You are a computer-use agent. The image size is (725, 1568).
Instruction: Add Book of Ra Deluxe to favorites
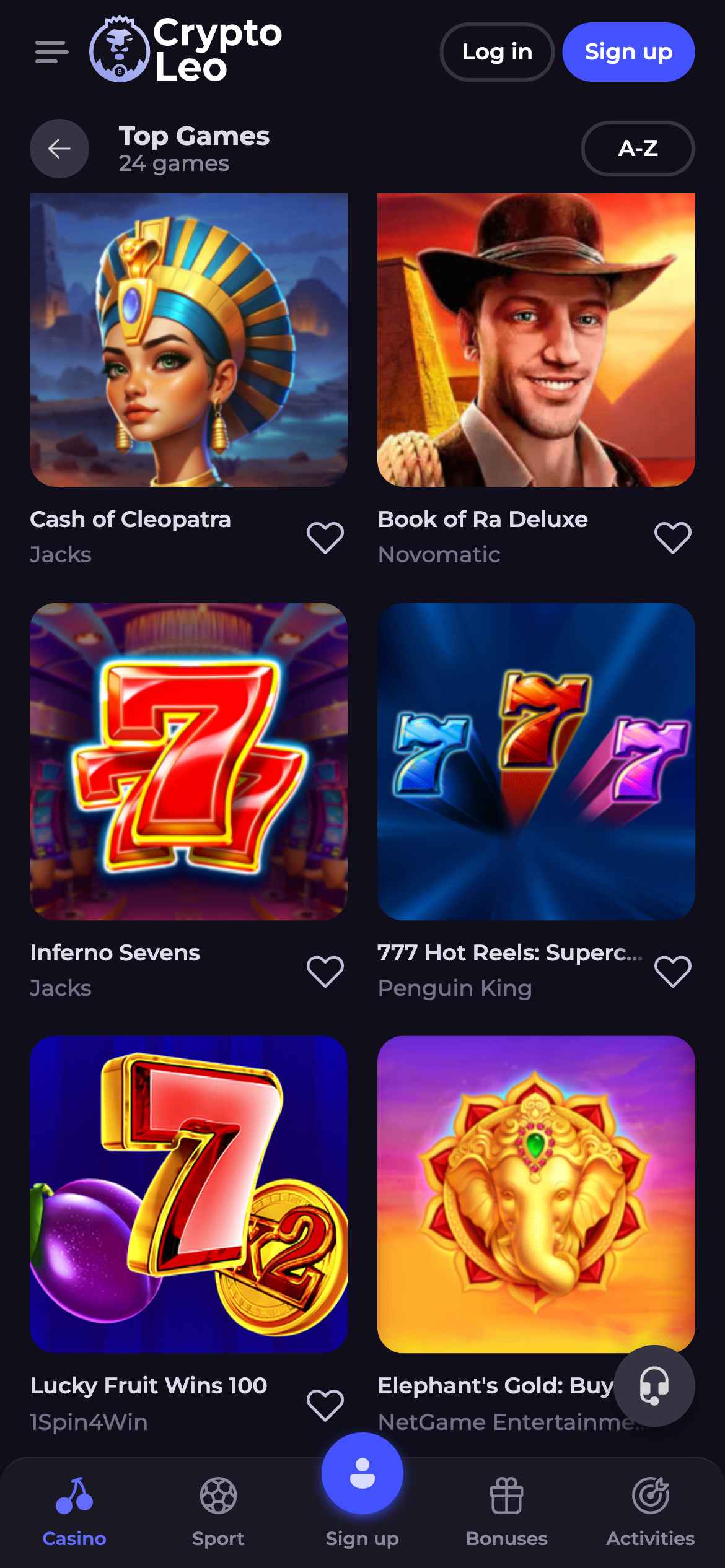[673, 537]
